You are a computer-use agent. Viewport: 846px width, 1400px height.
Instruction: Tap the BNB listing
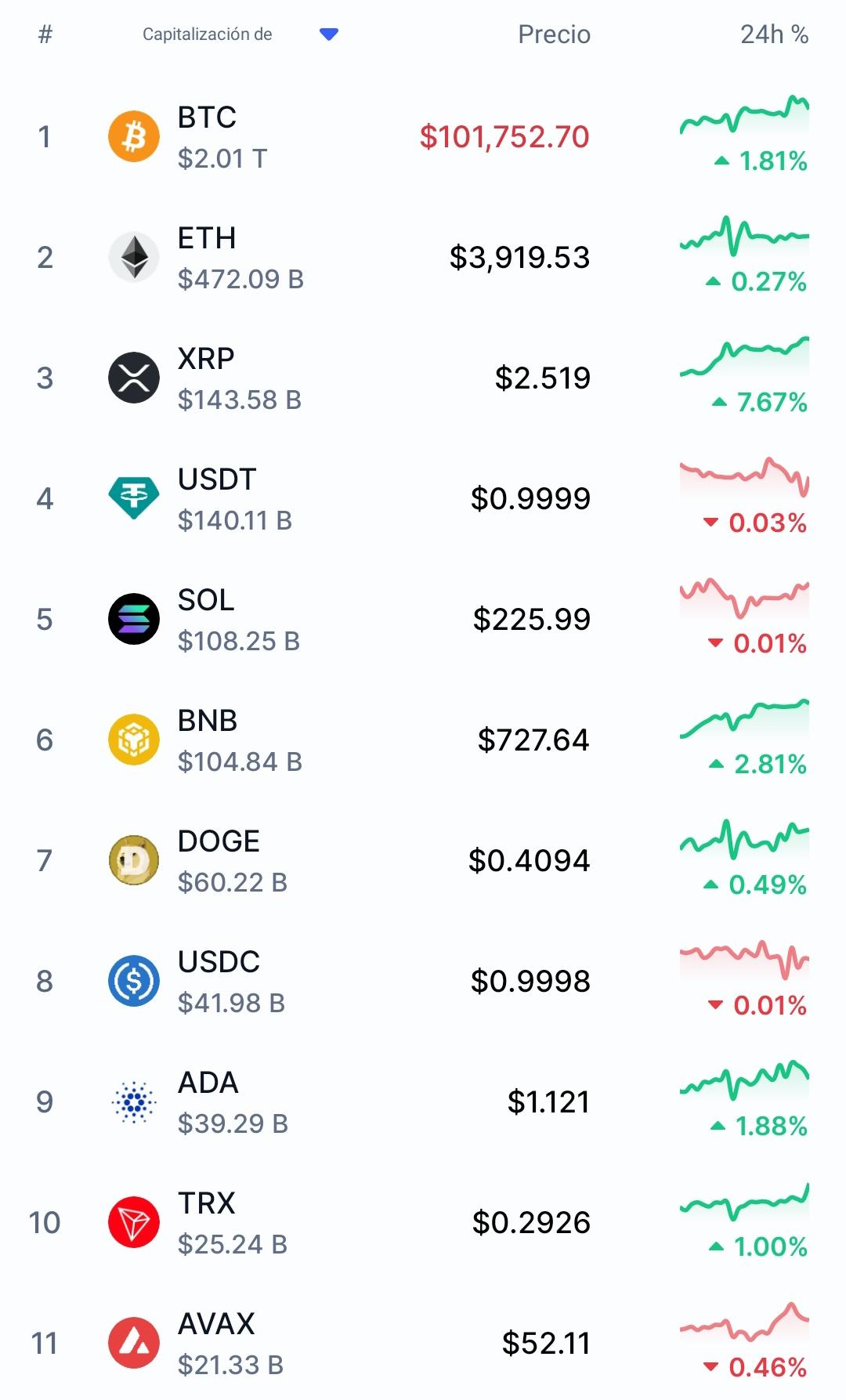coord(423,740)
